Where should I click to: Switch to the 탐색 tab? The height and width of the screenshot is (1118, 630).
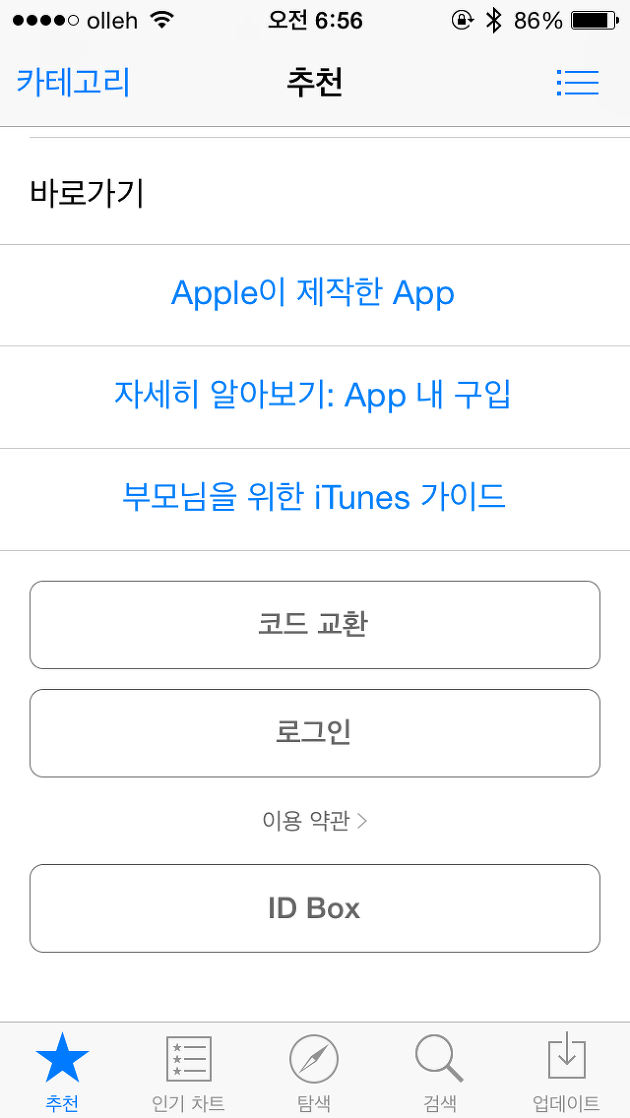click(x=314, y=1072)
